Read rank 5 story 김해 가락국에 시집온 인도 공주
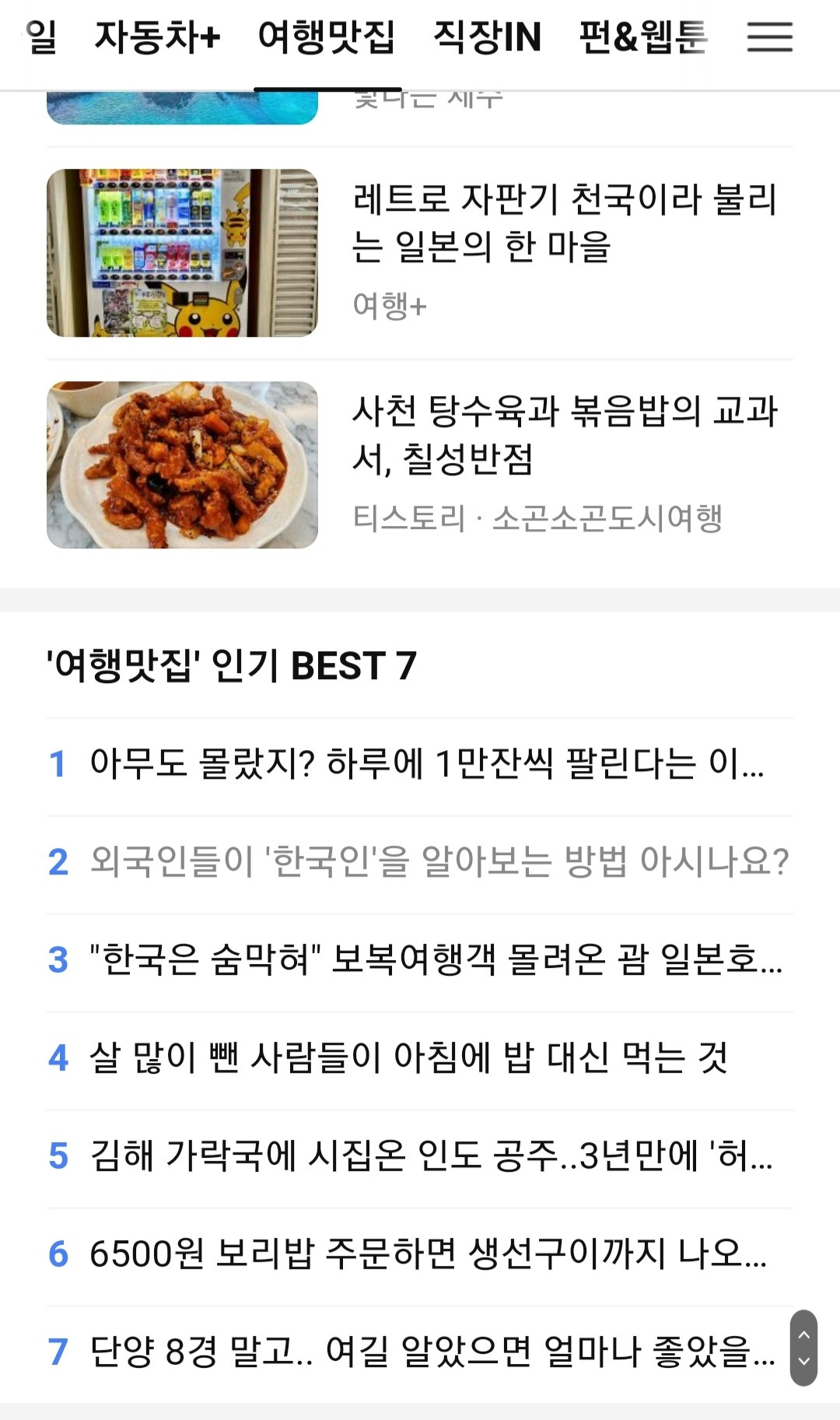840x1420 pixels. tap(431, 1156)
